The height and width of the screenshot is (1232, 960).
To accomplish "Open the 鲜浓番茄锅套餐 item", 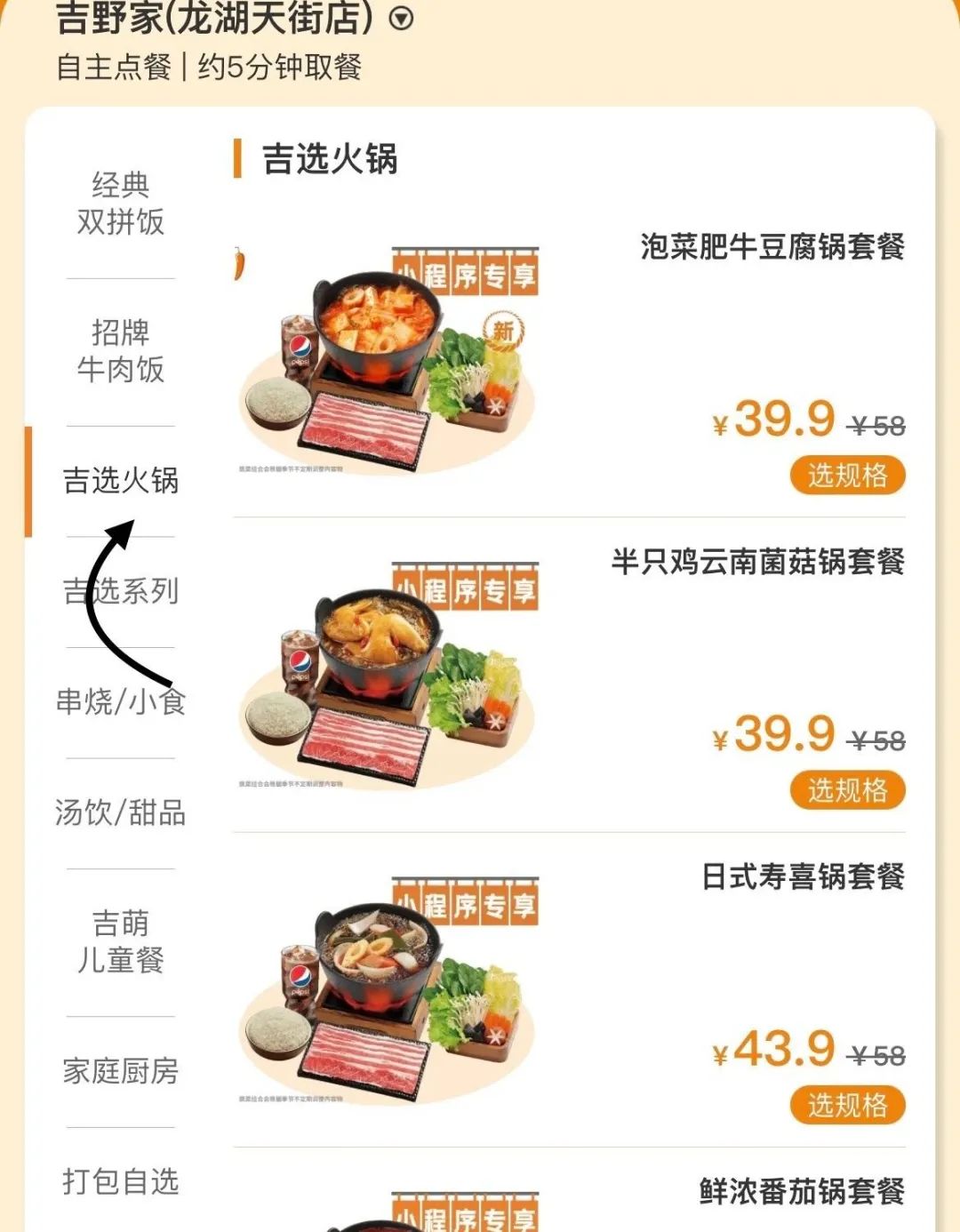I will coord(801,1191).
